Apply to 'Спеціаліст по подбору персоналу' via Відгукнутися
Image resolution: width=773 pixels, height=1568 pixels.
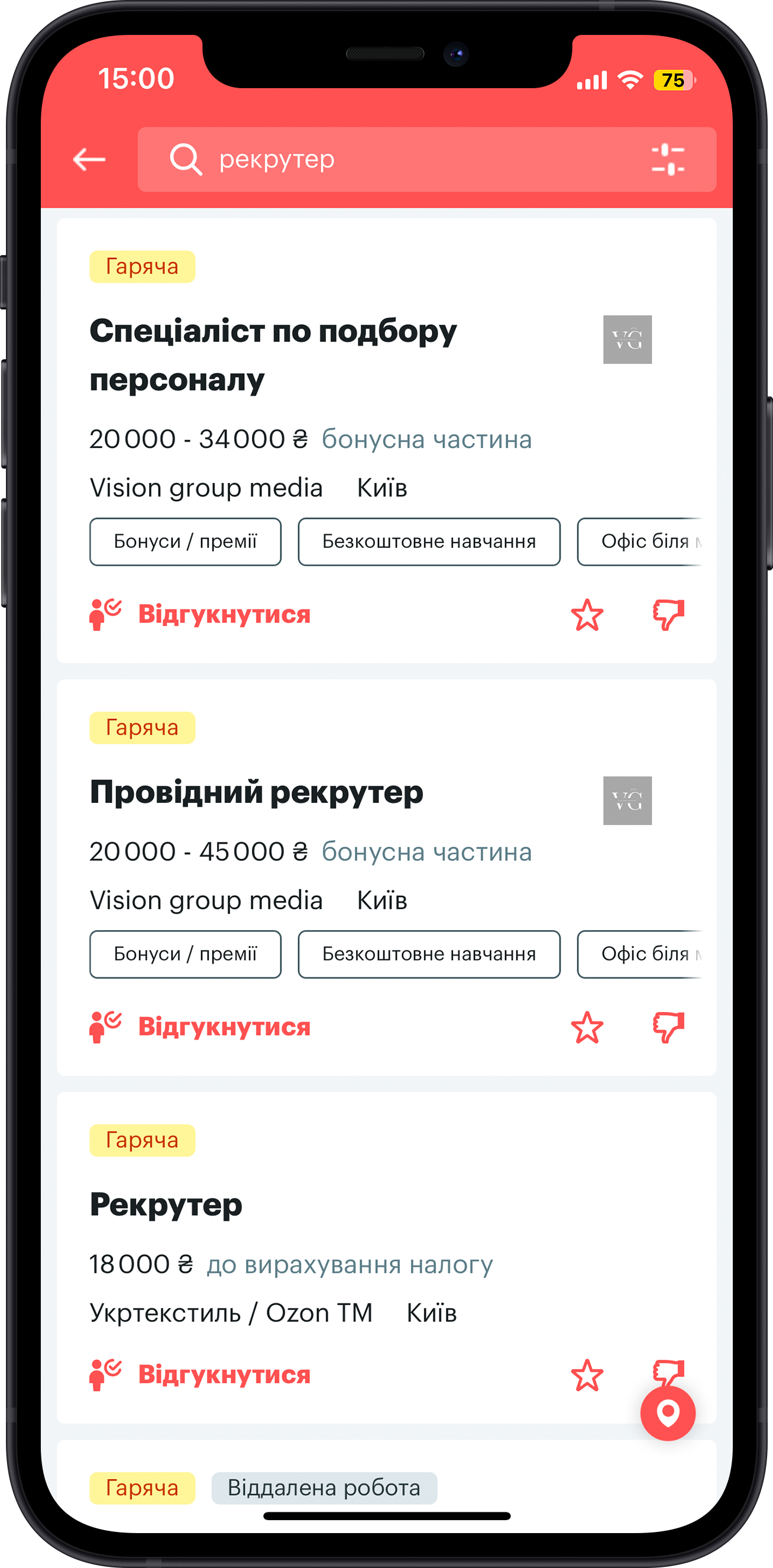click(x=200, y=614)
